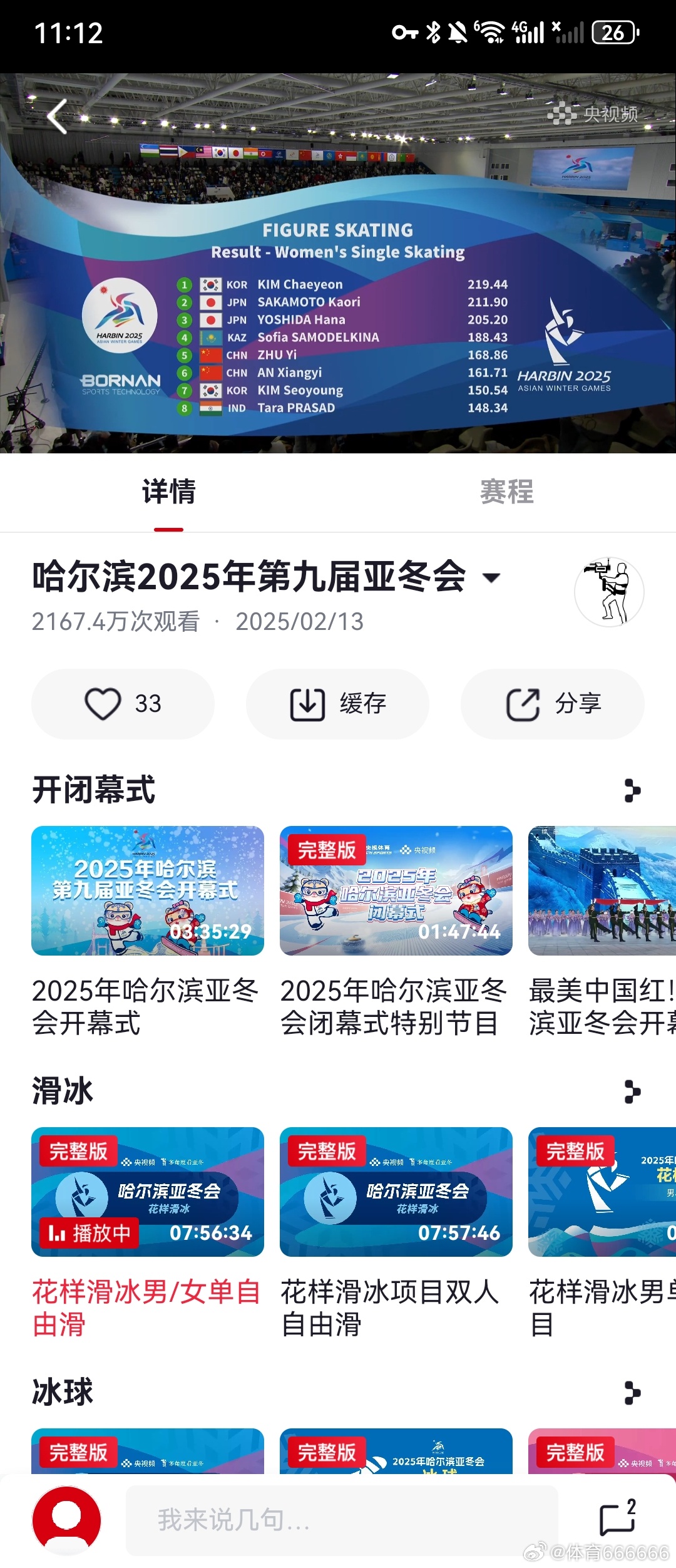Switch to the 赛程 tab
The height and width of the screenshot is (1568, 676).
click(506, 493)
